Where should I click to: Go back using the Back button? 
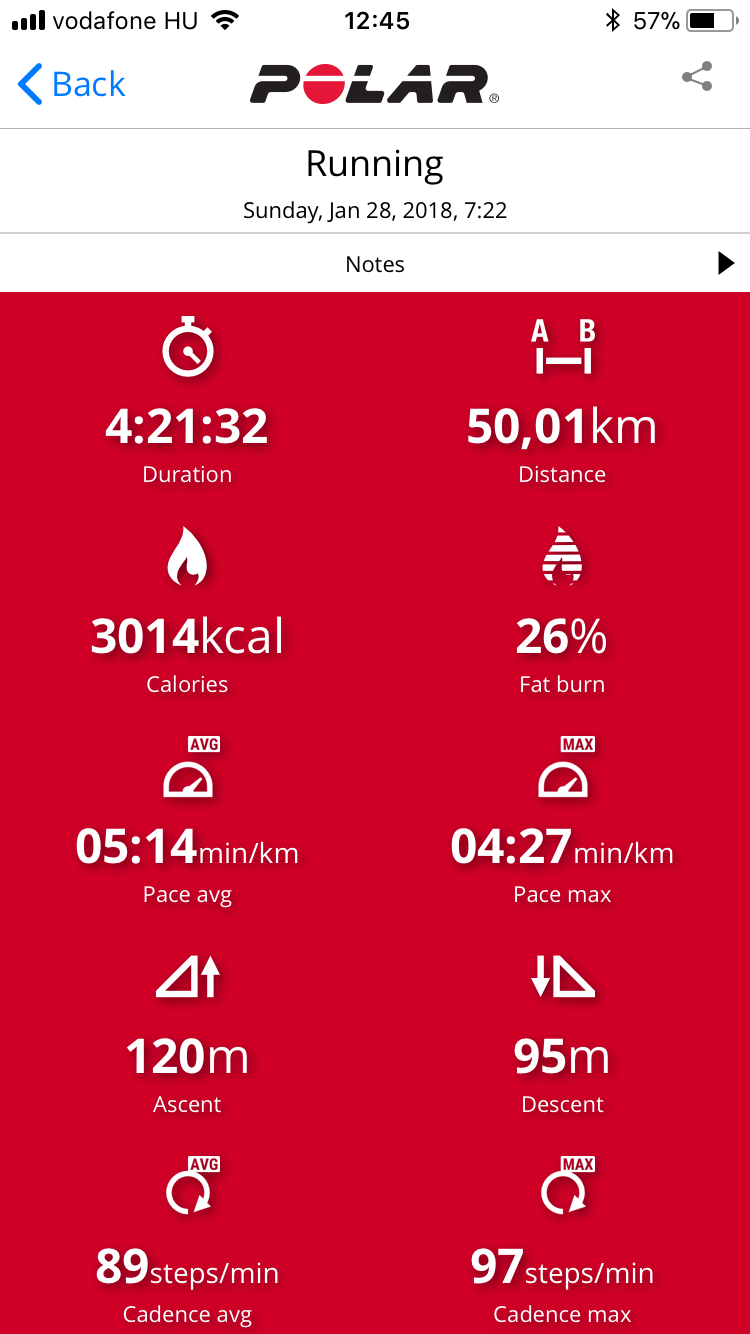[72, 85]
